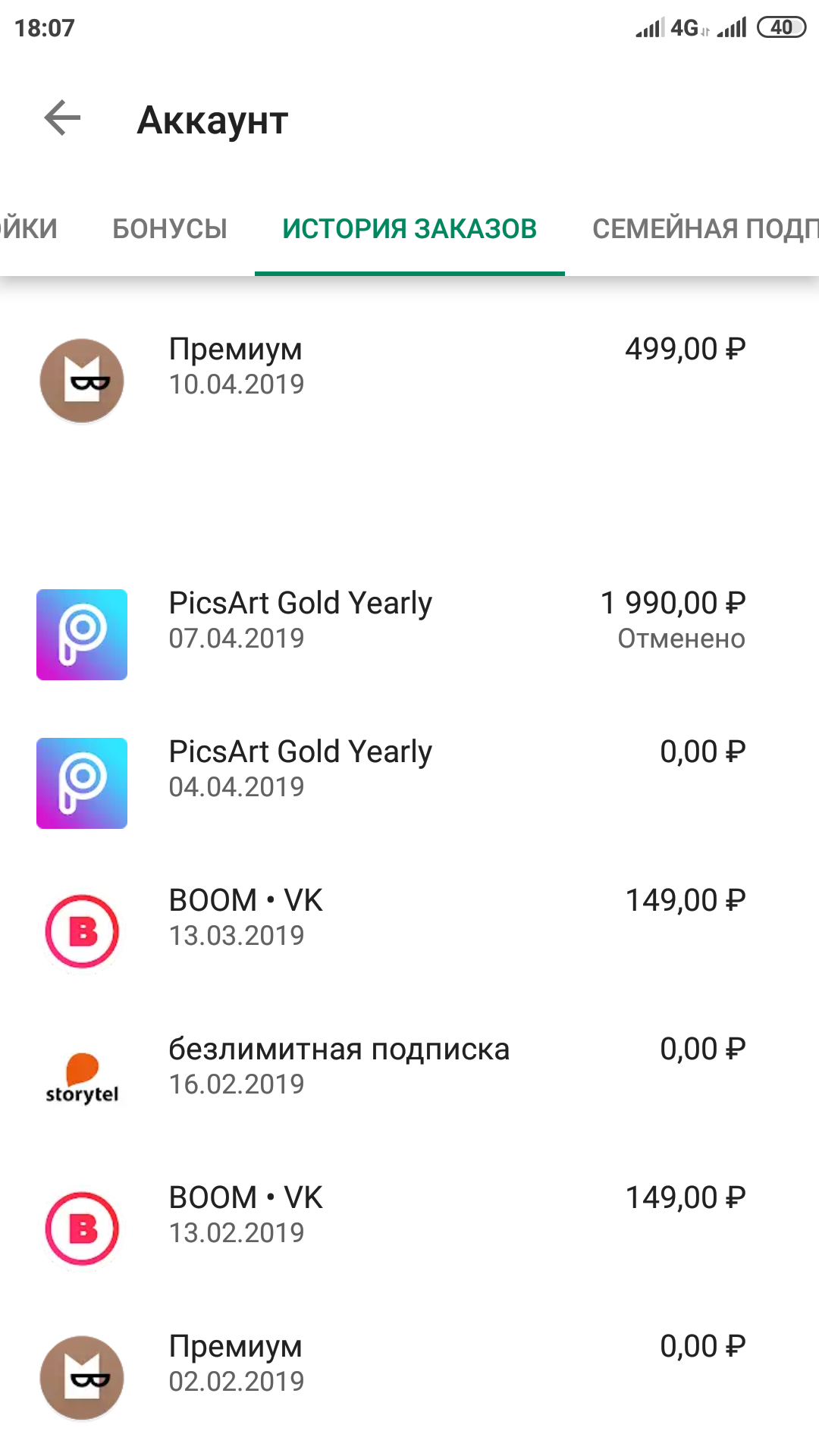Switch to the БОНУСЫ tab

pos(170,228)
